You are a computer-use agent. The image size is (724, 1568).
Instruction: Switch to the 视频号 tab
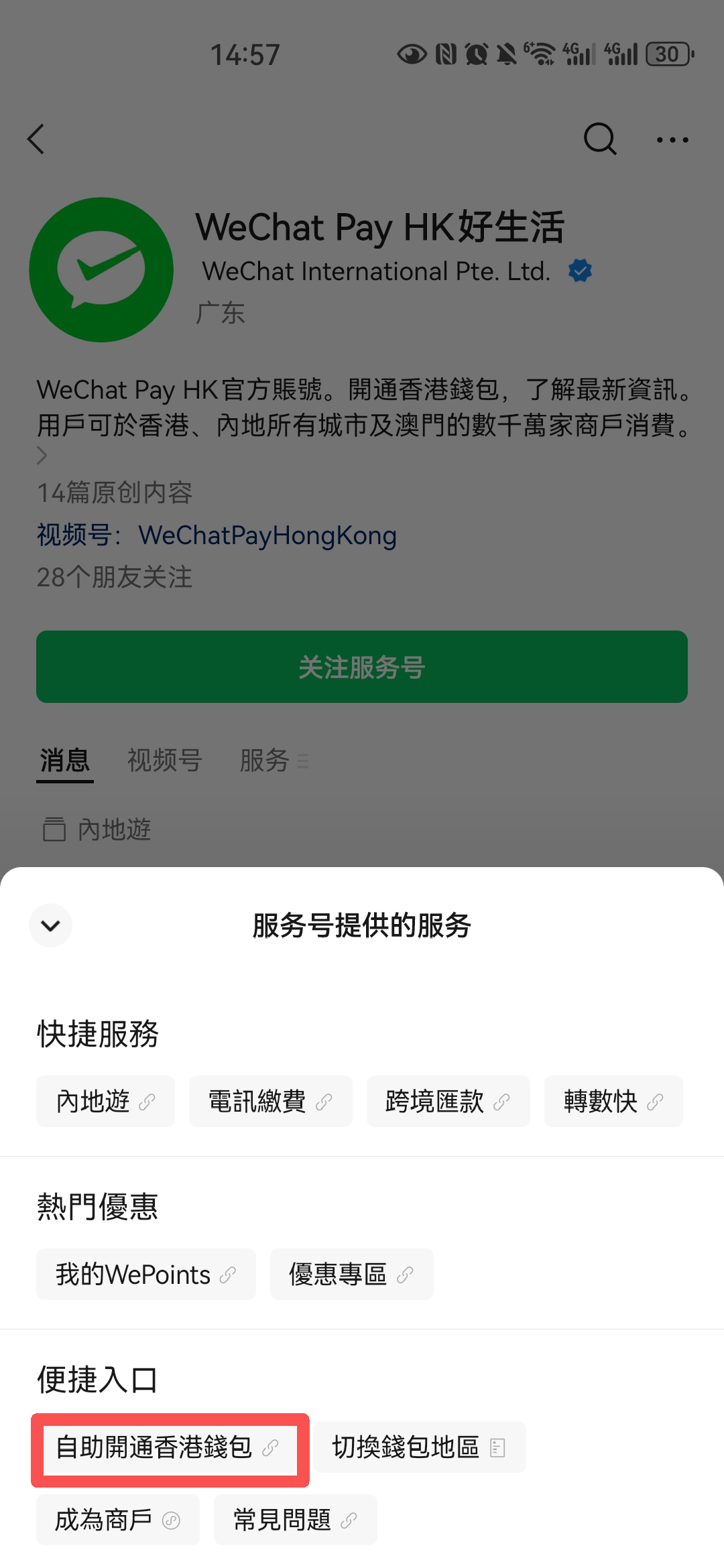164,761
